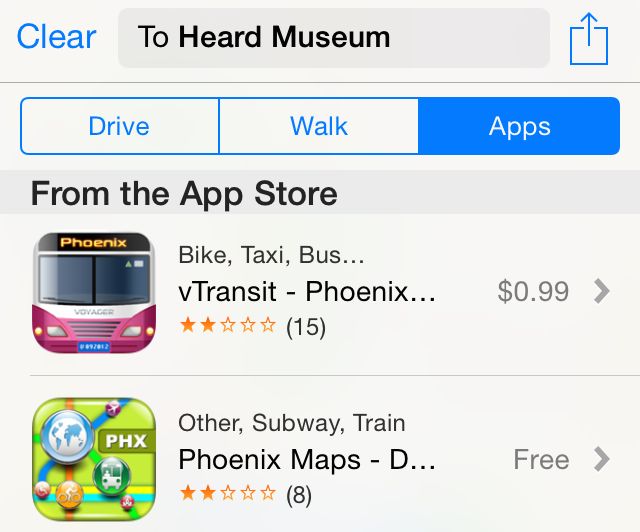640x532 pixels.
Task: Select the Apps tab
Action: click(519, 126)
